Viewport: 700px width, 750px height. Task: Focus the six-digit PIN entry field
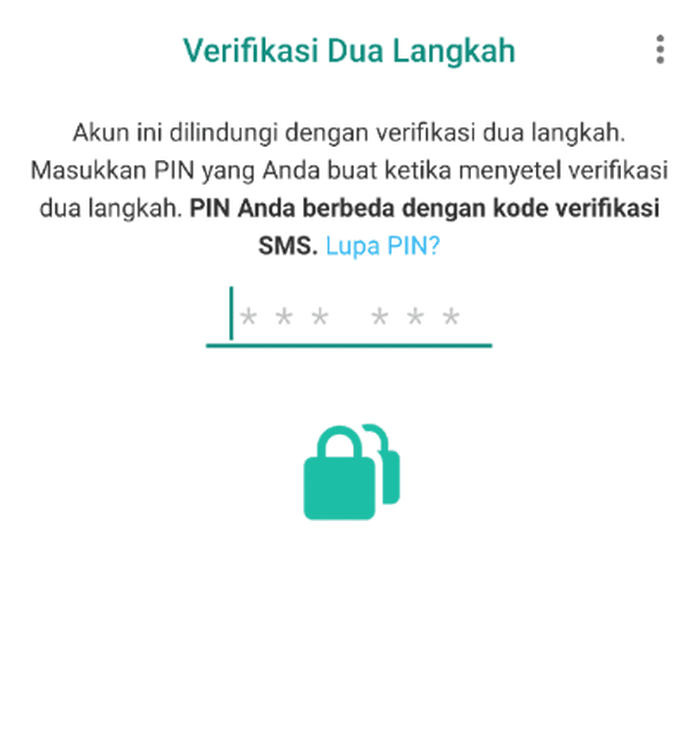point(349,317)
